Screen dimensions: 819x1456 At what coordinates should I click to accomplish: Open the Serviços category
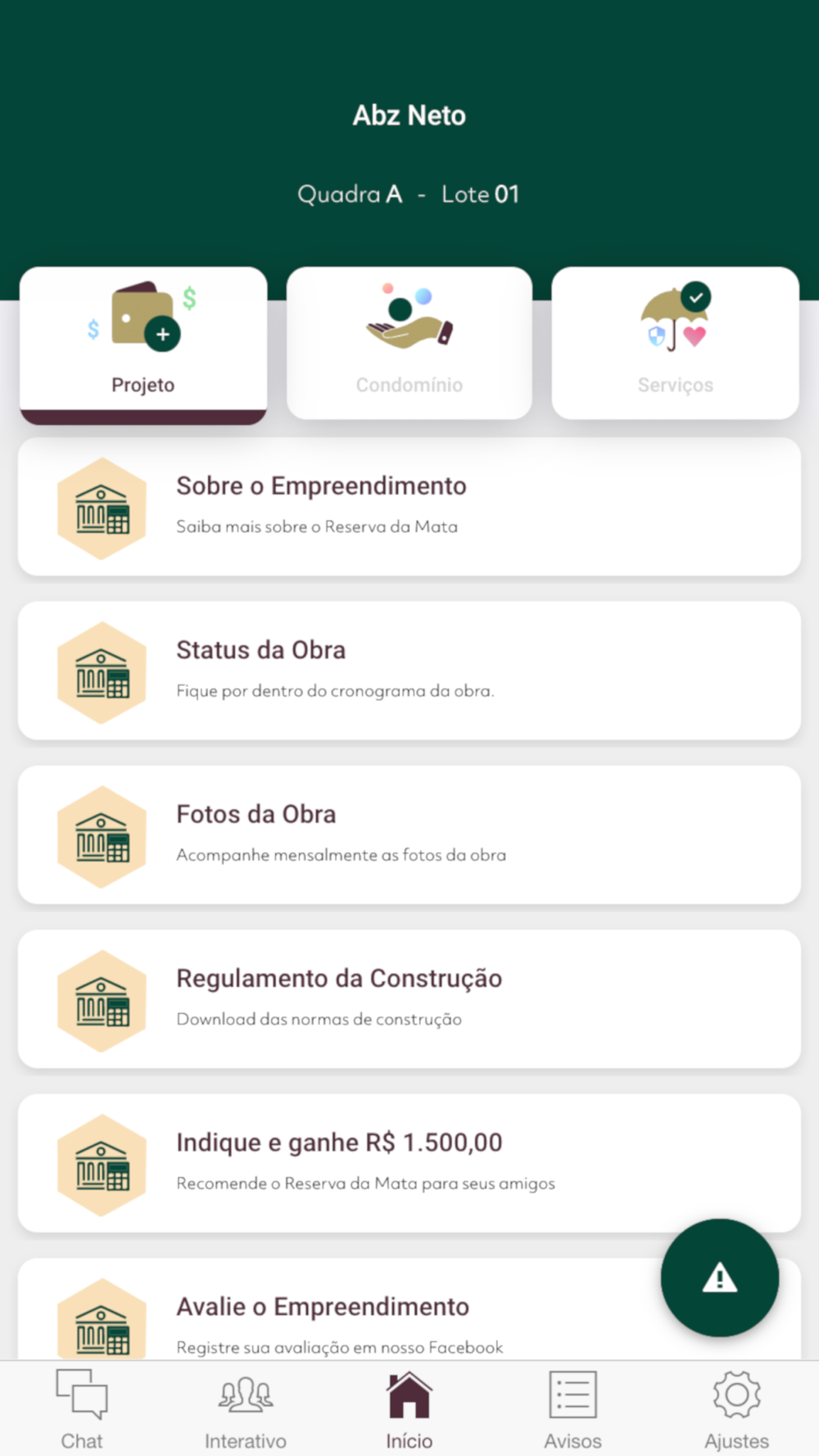point(676,343)
